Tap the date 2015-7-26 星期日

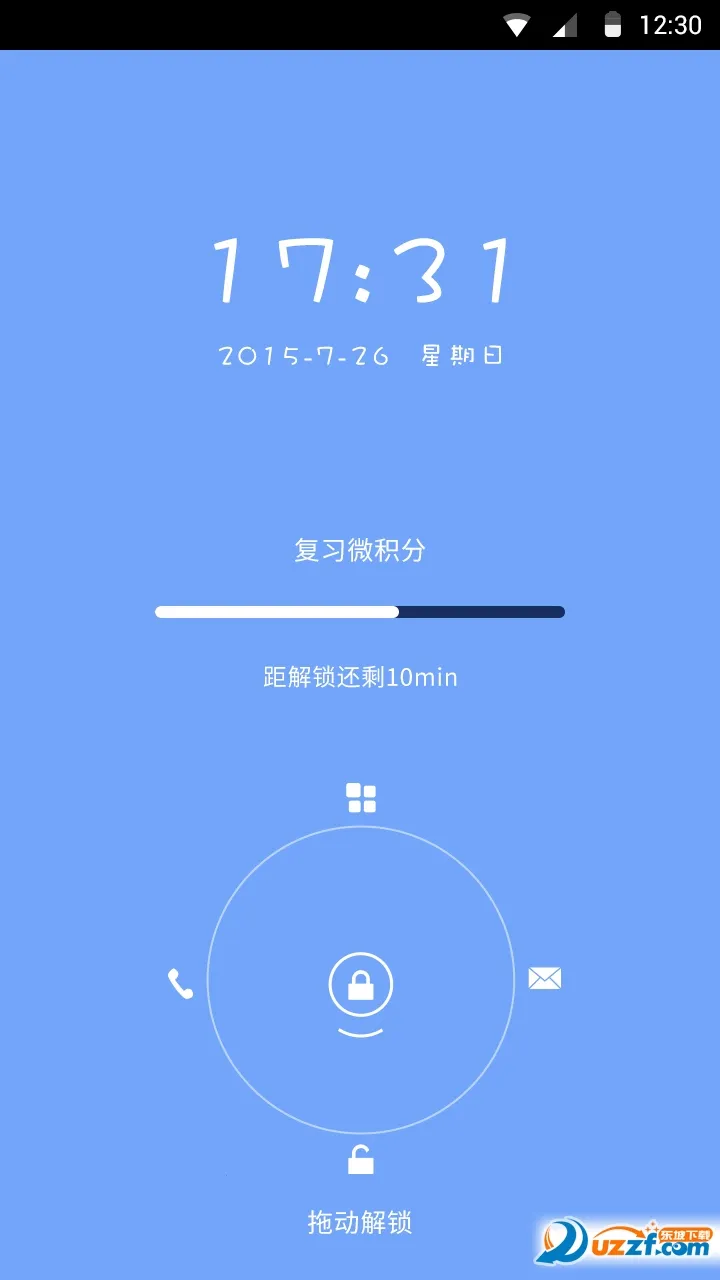point(360,354)
